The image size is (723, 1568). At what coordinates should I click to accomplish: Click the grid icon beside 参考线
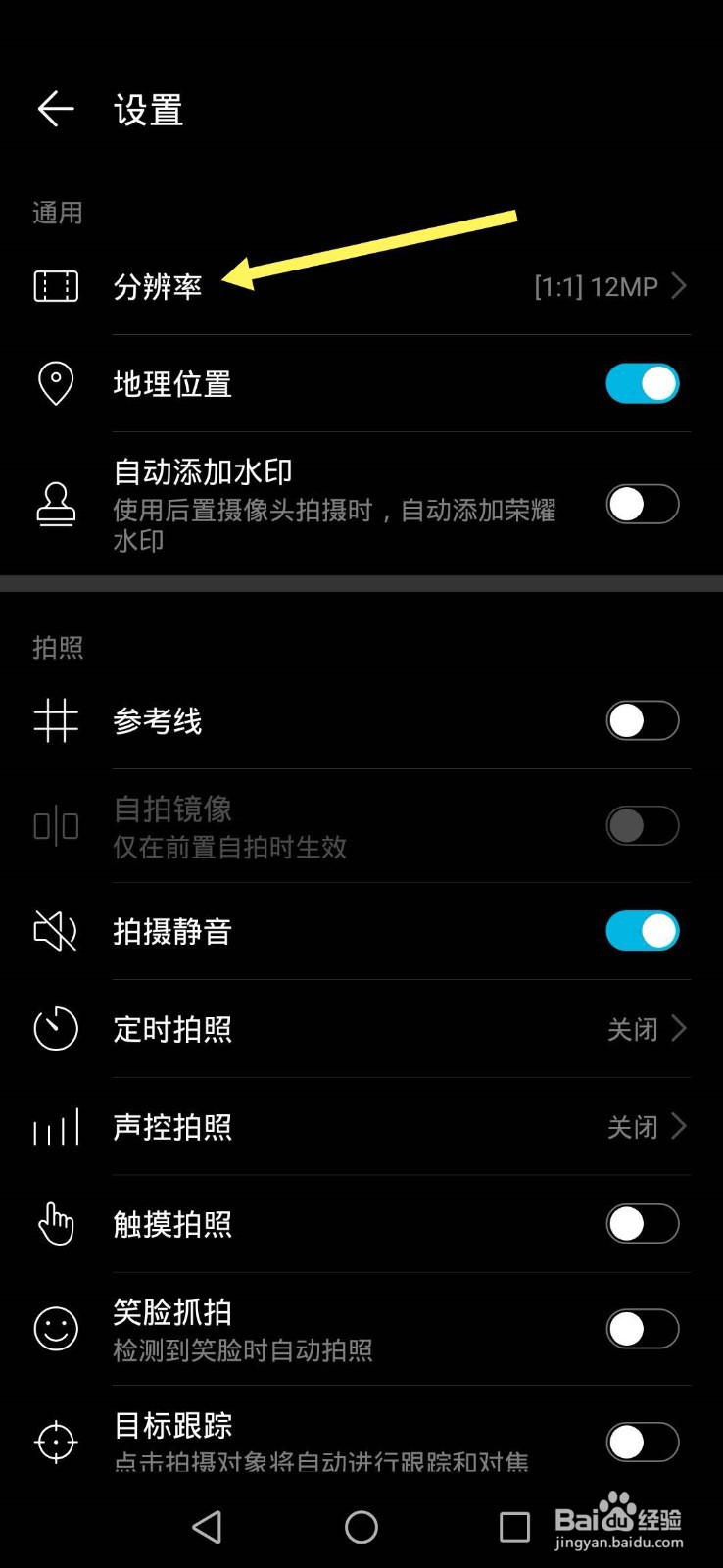56,720
